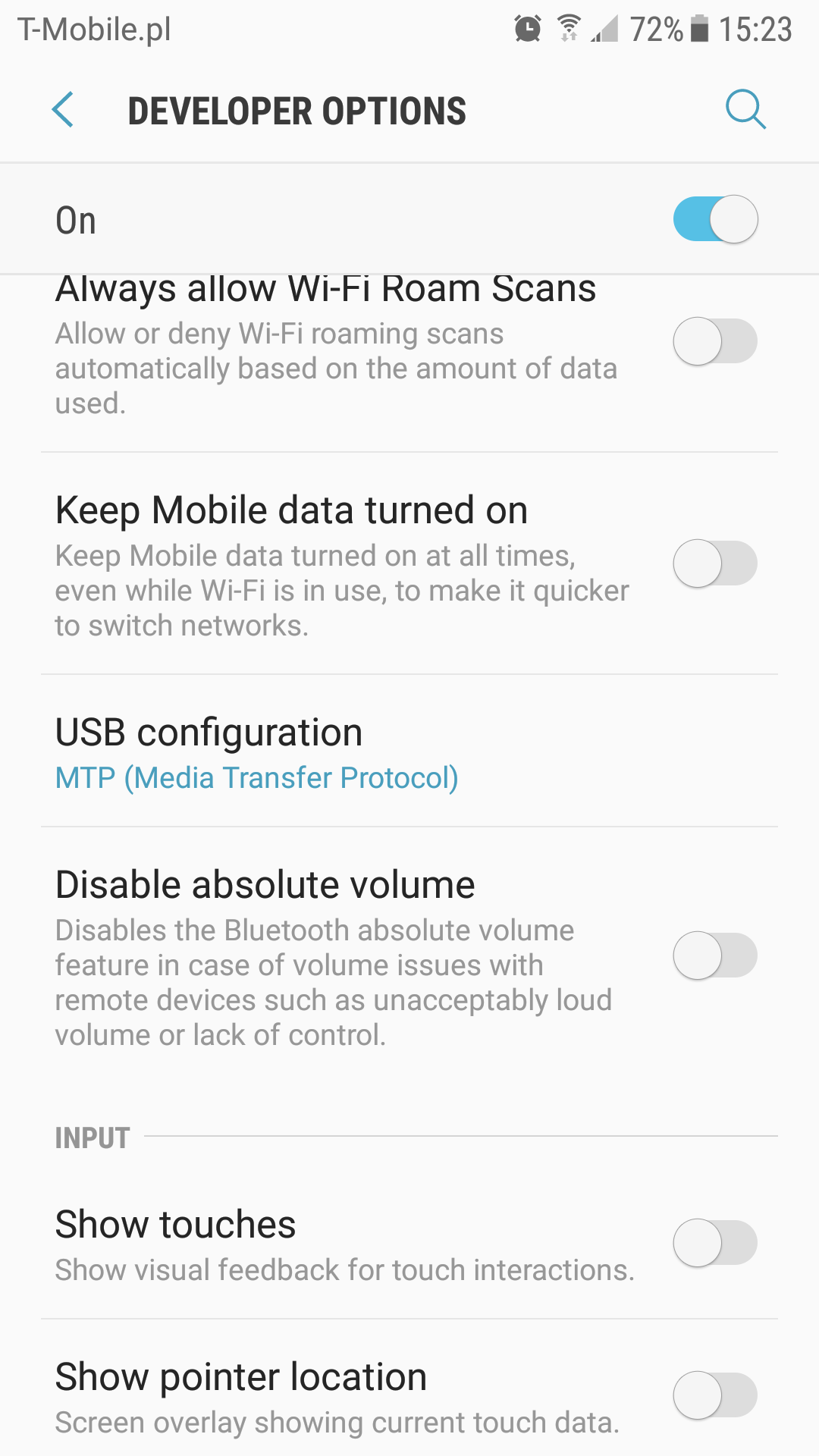Turn off the Developer Options master switch

tap(715, 220)
